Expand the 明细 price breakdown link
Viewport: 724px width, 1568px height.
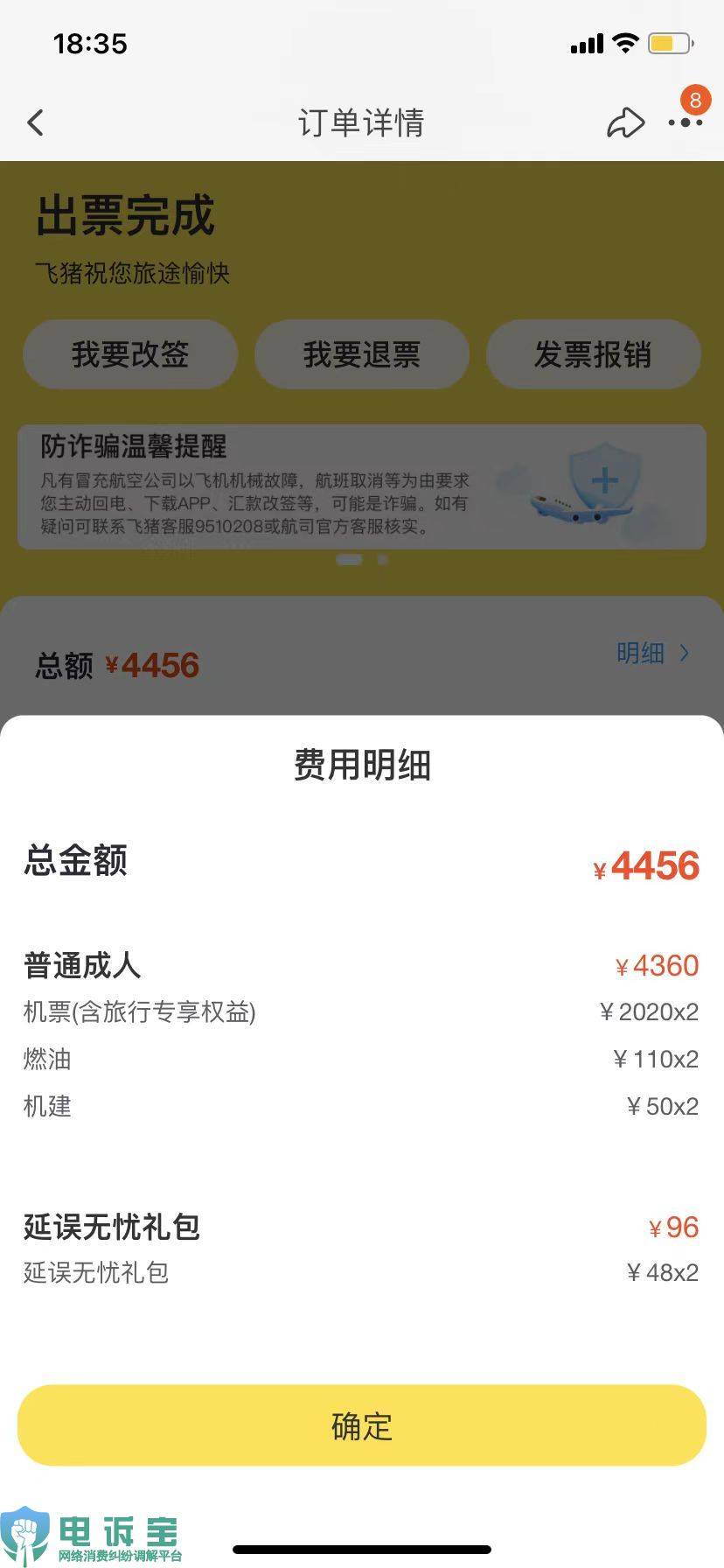click(652, 653)
